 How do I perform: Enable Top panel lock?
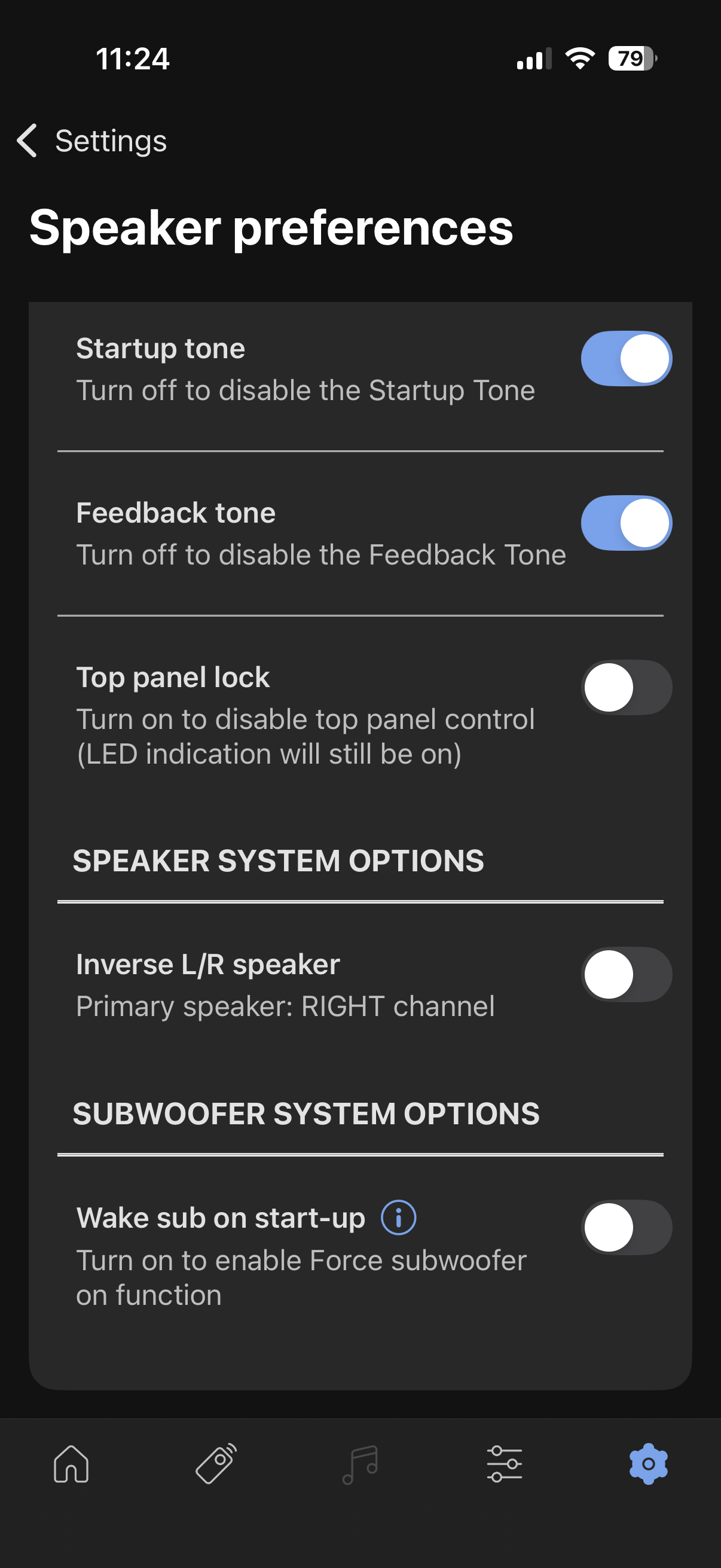click(x=625, y=688)
